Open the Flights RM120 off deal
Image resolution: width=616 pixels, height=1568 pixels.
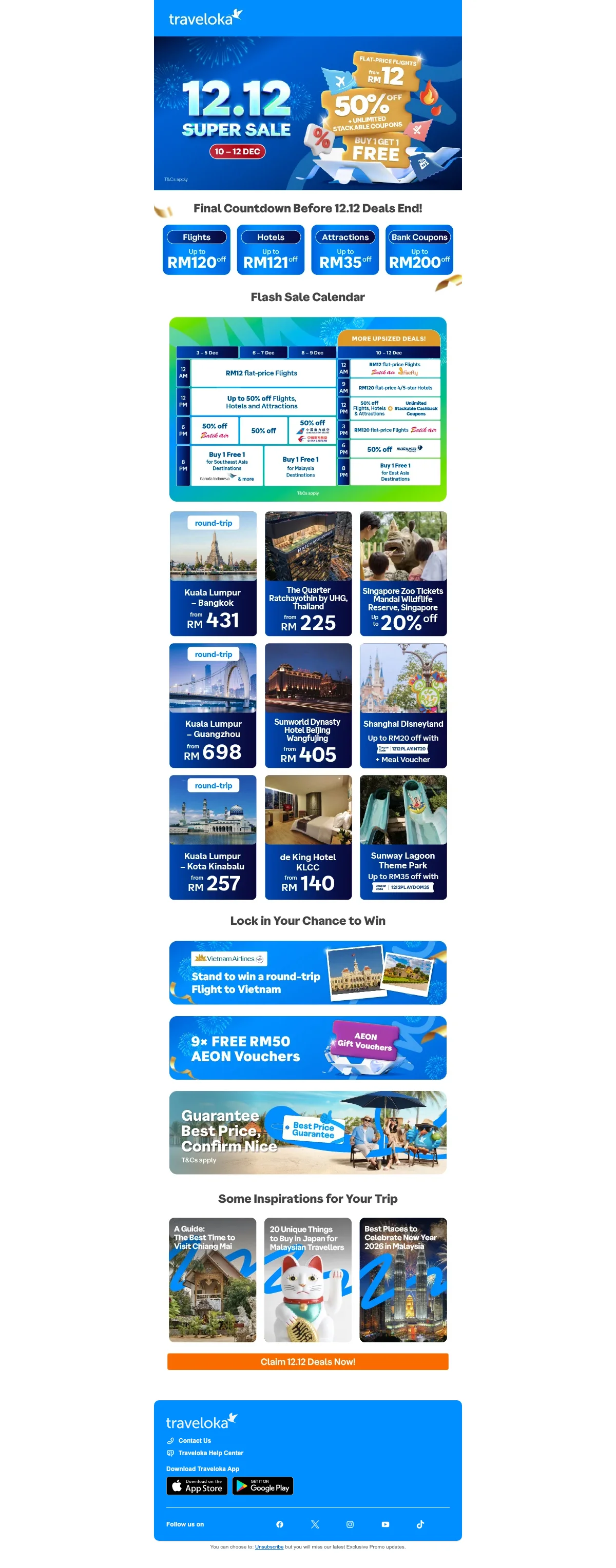coord(196,250)
